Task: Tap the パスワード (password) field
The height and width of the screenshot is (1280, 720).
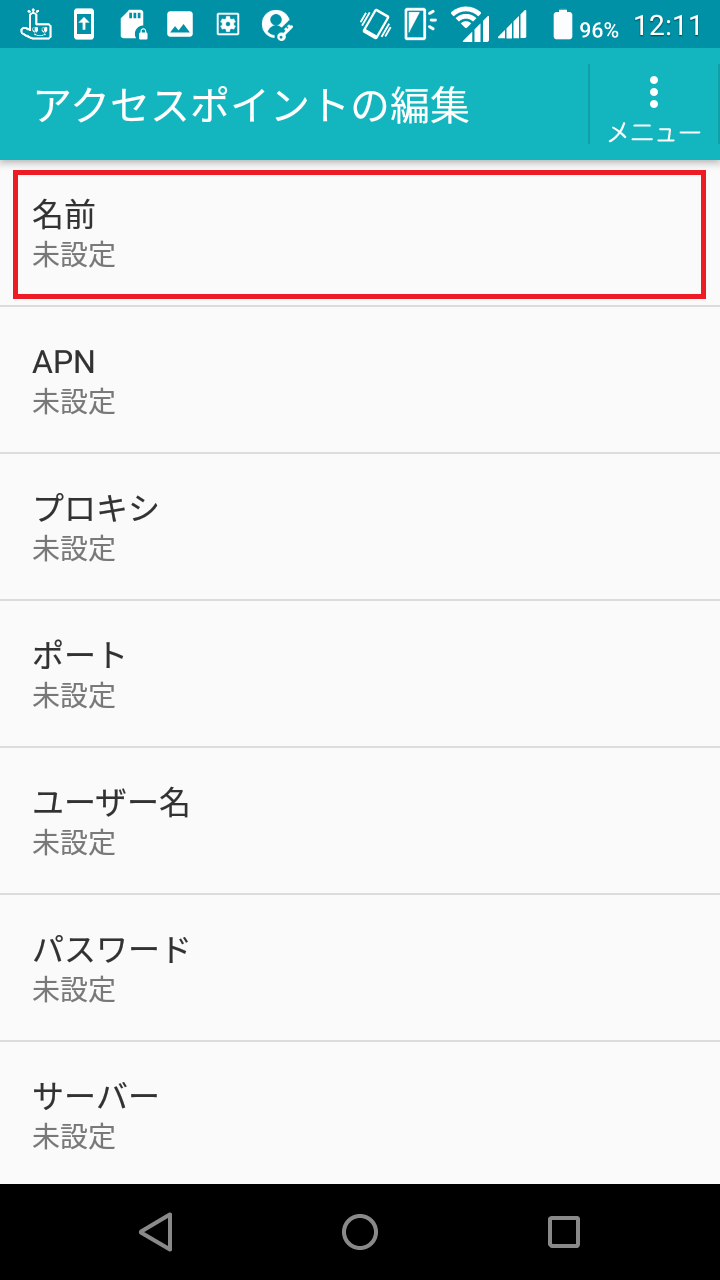Action: click(360, 967)
